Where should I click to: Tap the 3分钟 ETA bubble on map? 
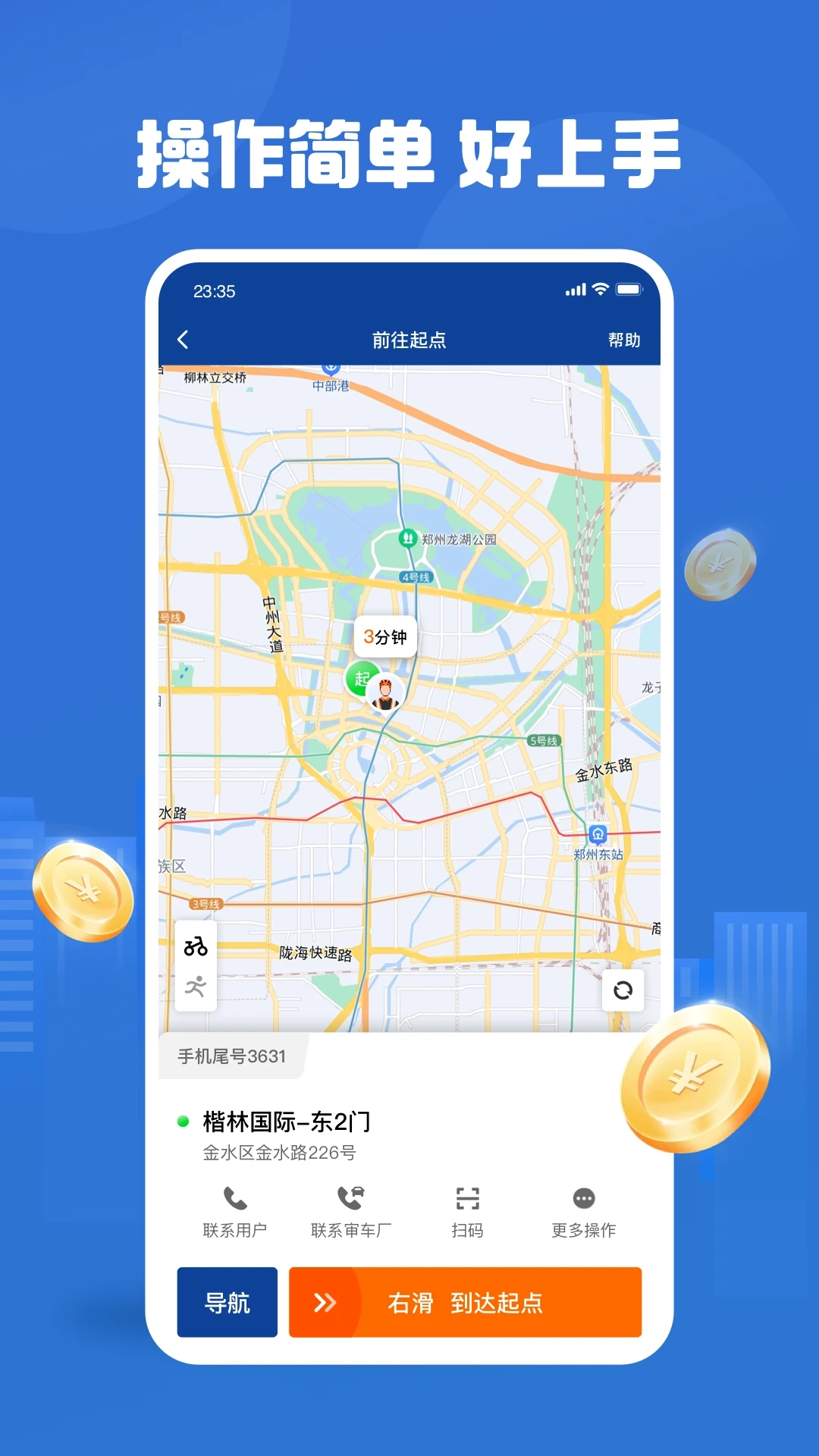(x=387, y=637)
